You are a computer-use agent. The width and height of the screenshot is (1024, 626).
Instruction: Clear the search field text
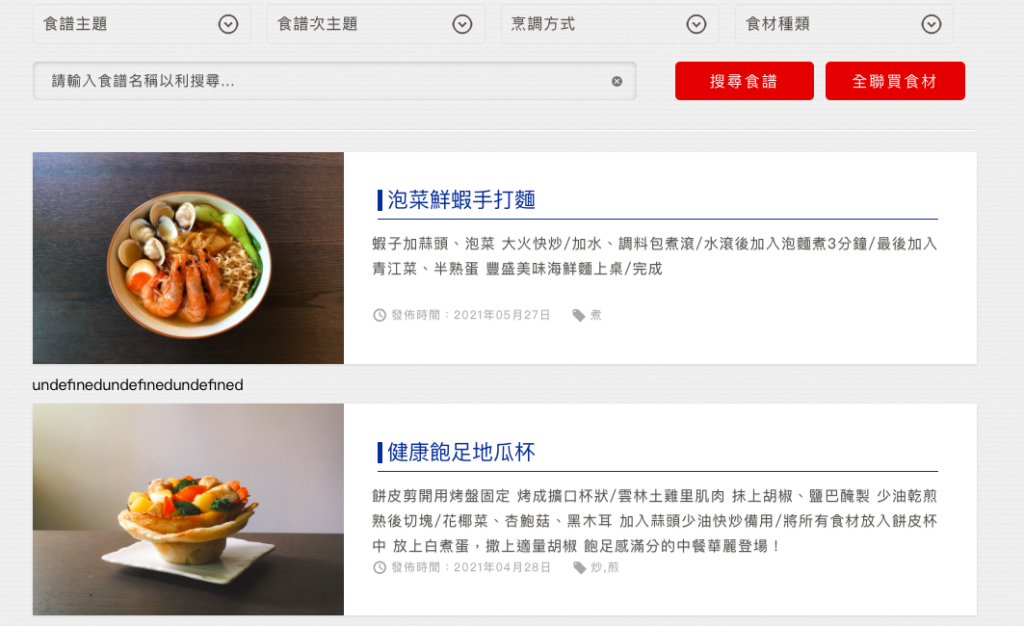(x=617, y=81)
